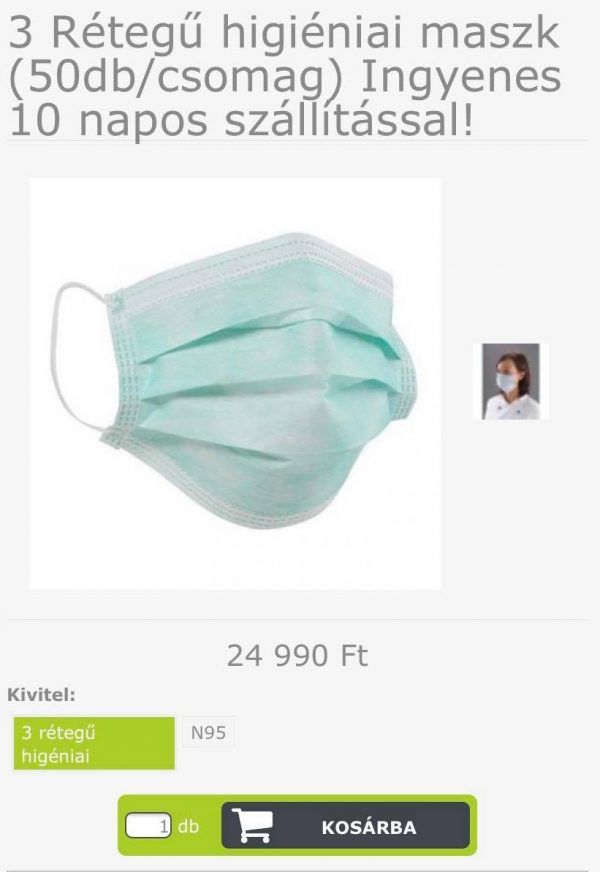Enlarge the main green mask product image

pyautogui.click(x=235, y=383)
